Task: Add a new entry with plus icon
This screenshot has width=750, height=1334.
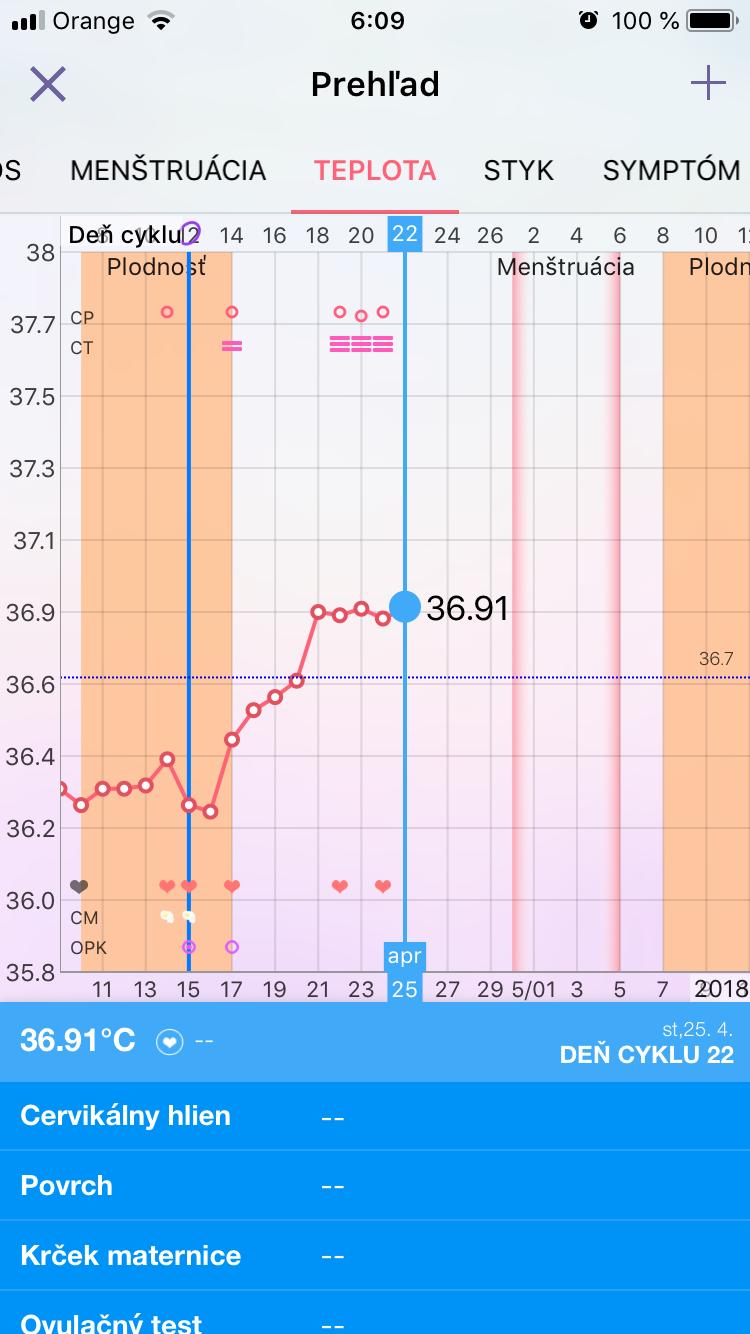Action: coord(708,84)
